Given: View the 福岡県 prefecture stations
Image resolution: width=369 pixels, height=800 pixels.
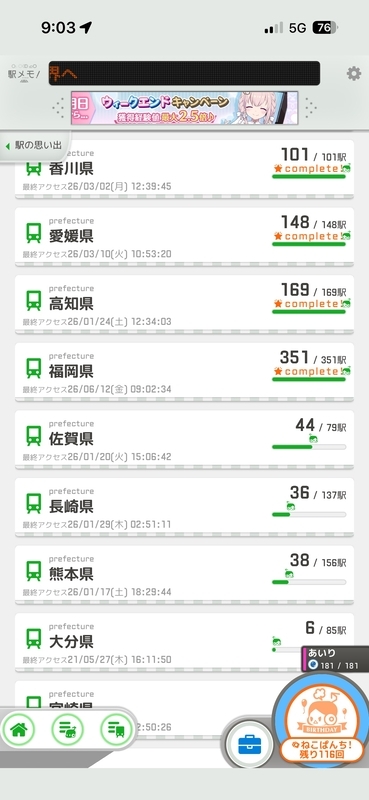Looking at the screenshot, I should point(184,371).
